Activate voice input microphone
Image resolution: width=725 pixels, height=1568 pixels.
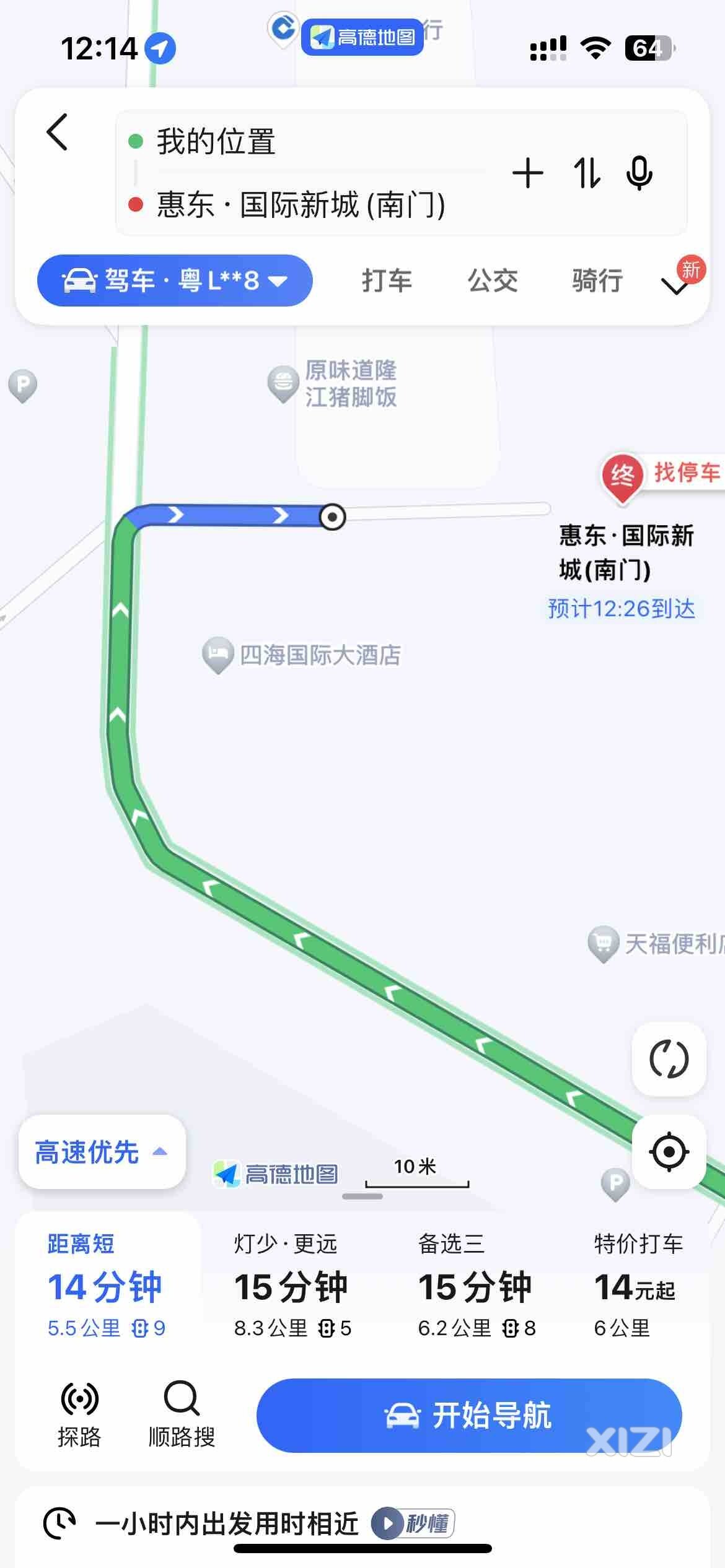coord(639,173)
